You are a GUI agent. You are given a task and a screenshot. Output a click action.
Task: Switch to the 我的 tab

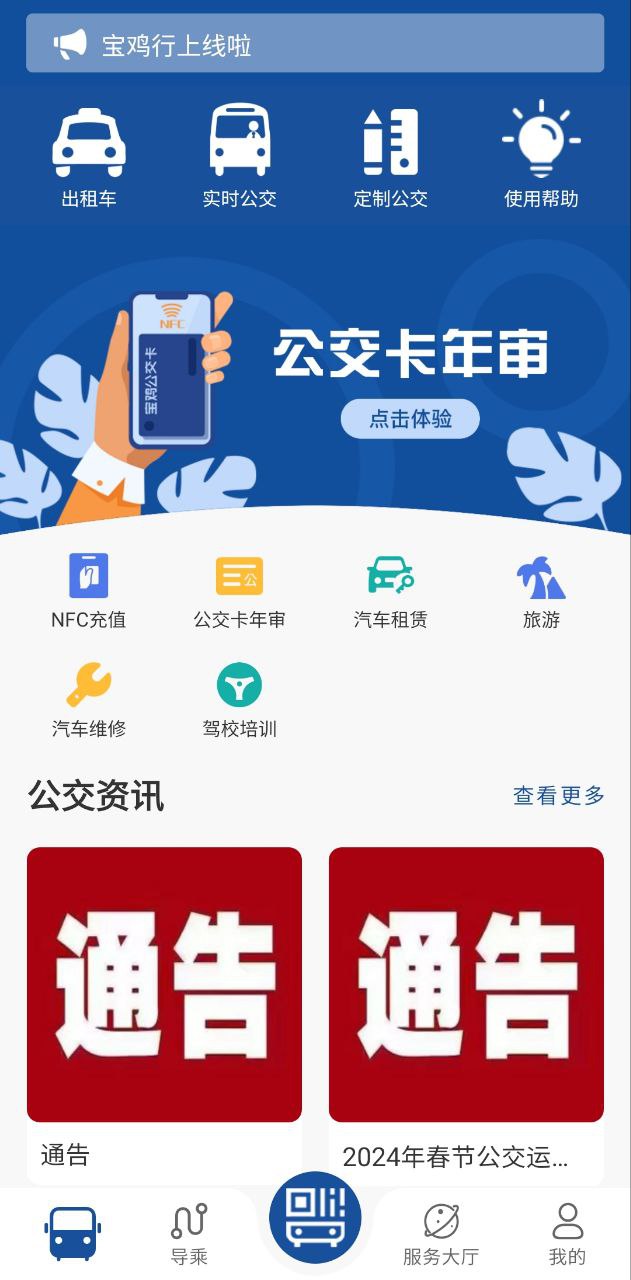coord(567,1235)
